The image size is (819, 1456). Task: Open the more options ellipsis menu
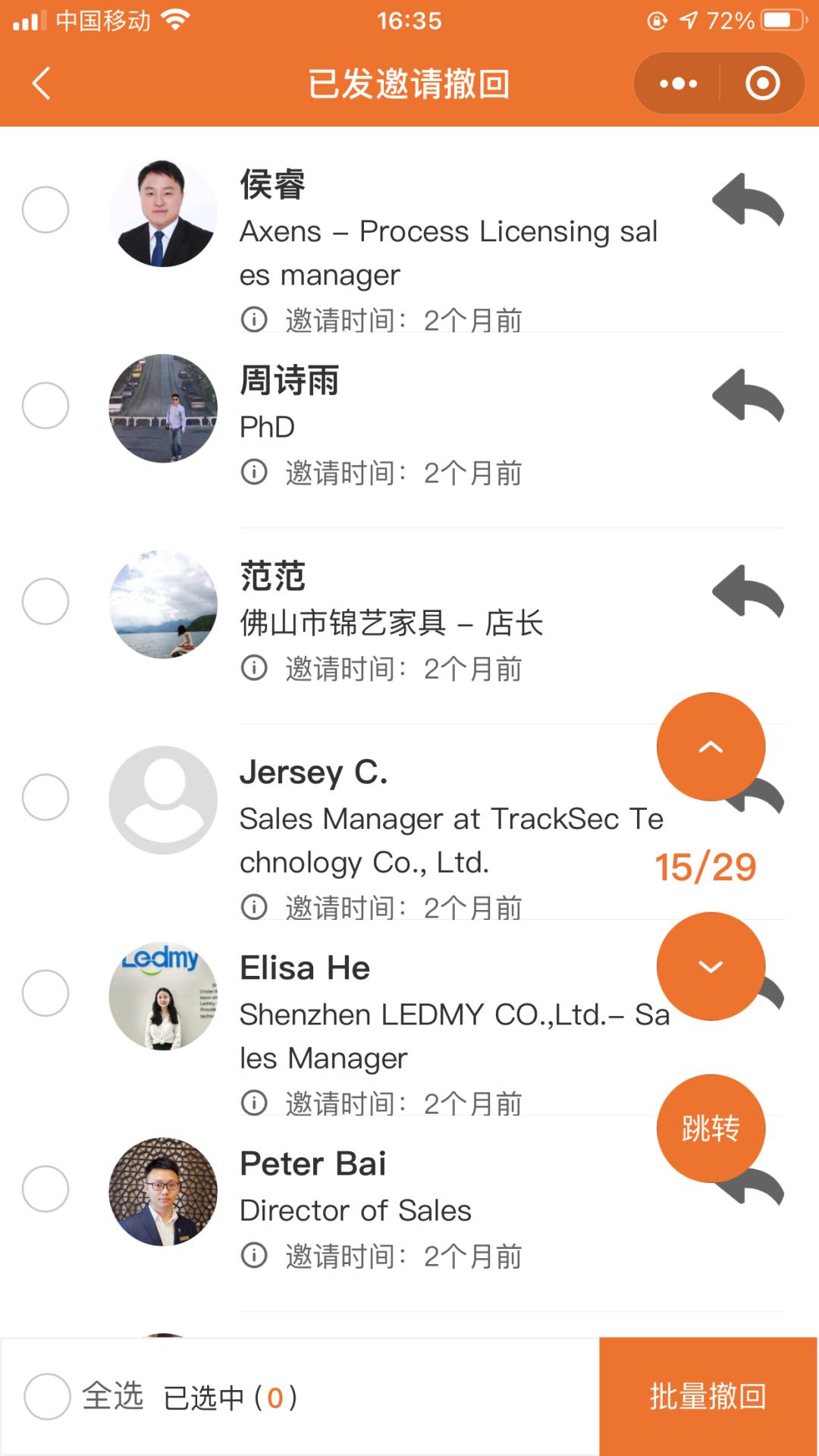click(x=677, y=83)
